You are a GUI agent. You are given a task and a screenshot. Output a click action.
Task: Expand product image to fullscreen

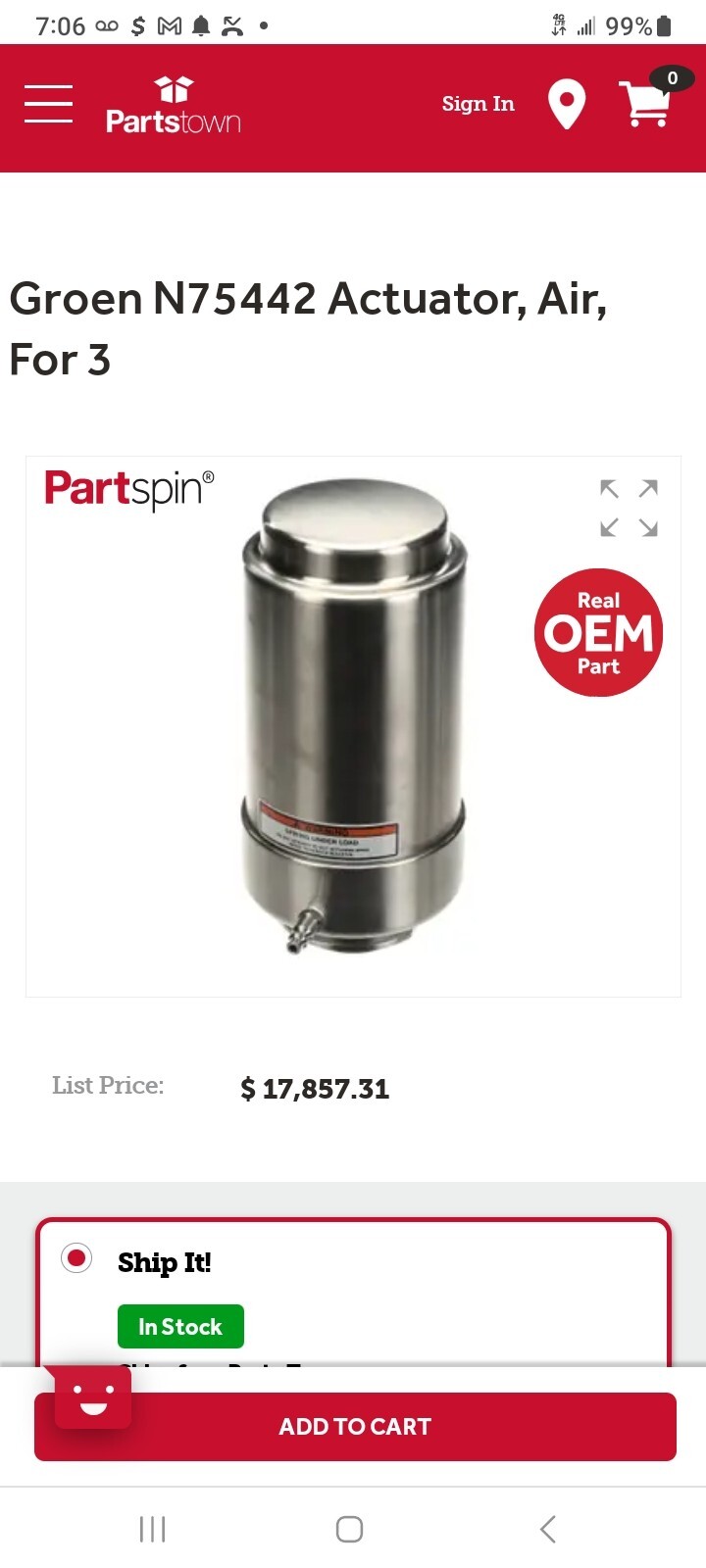click(x=629, y=508)
